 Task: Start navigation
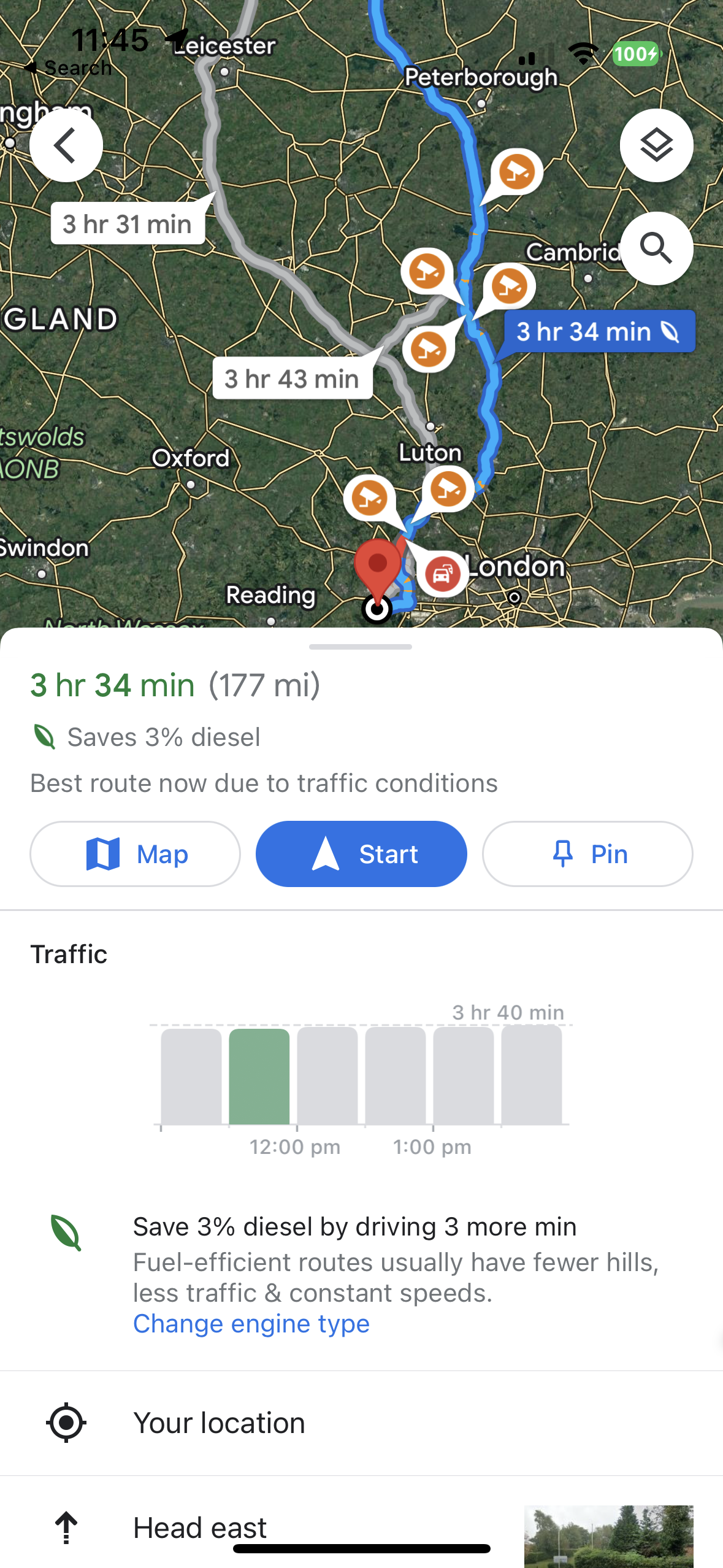(x=361, y=854)
